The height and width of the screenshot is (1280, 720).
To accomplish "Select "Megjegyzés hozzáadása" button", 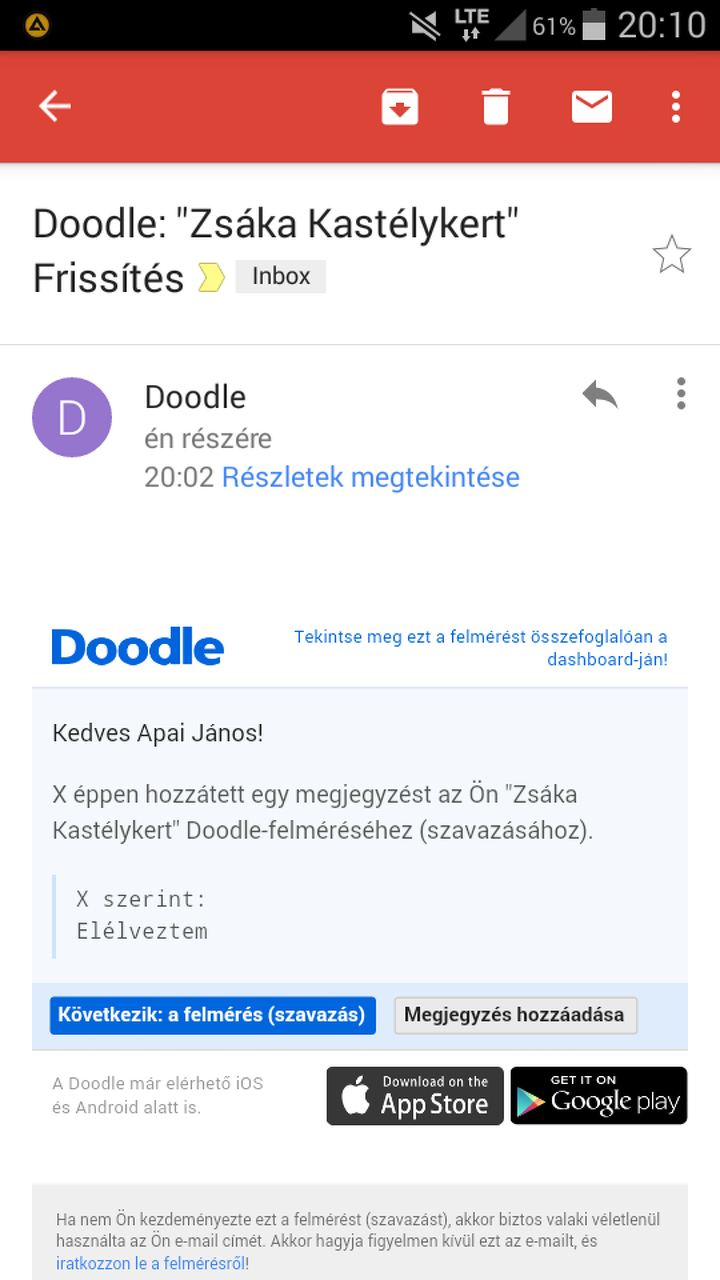I will pos(514,1015).
